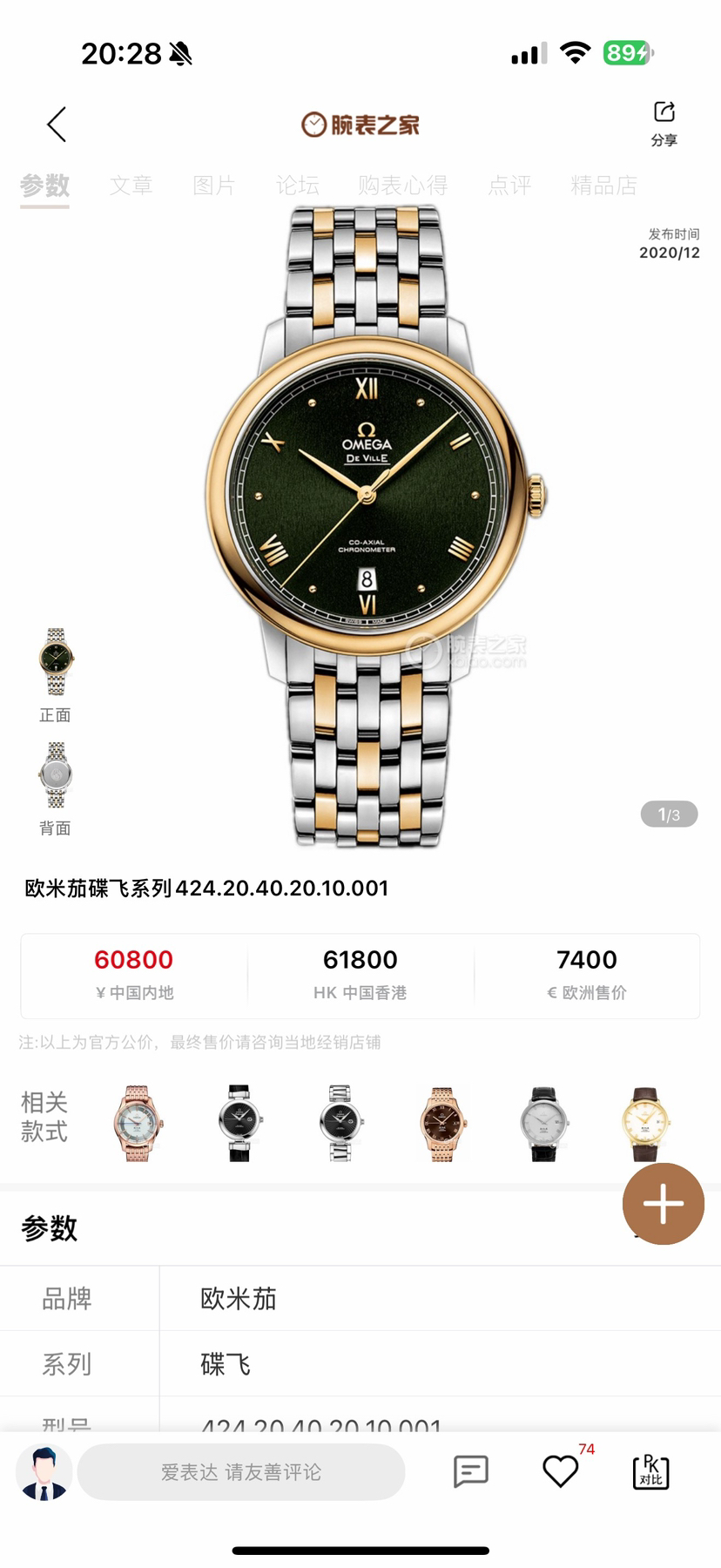
Task: Open the 论坛 tab
Action: click(298, 185)
